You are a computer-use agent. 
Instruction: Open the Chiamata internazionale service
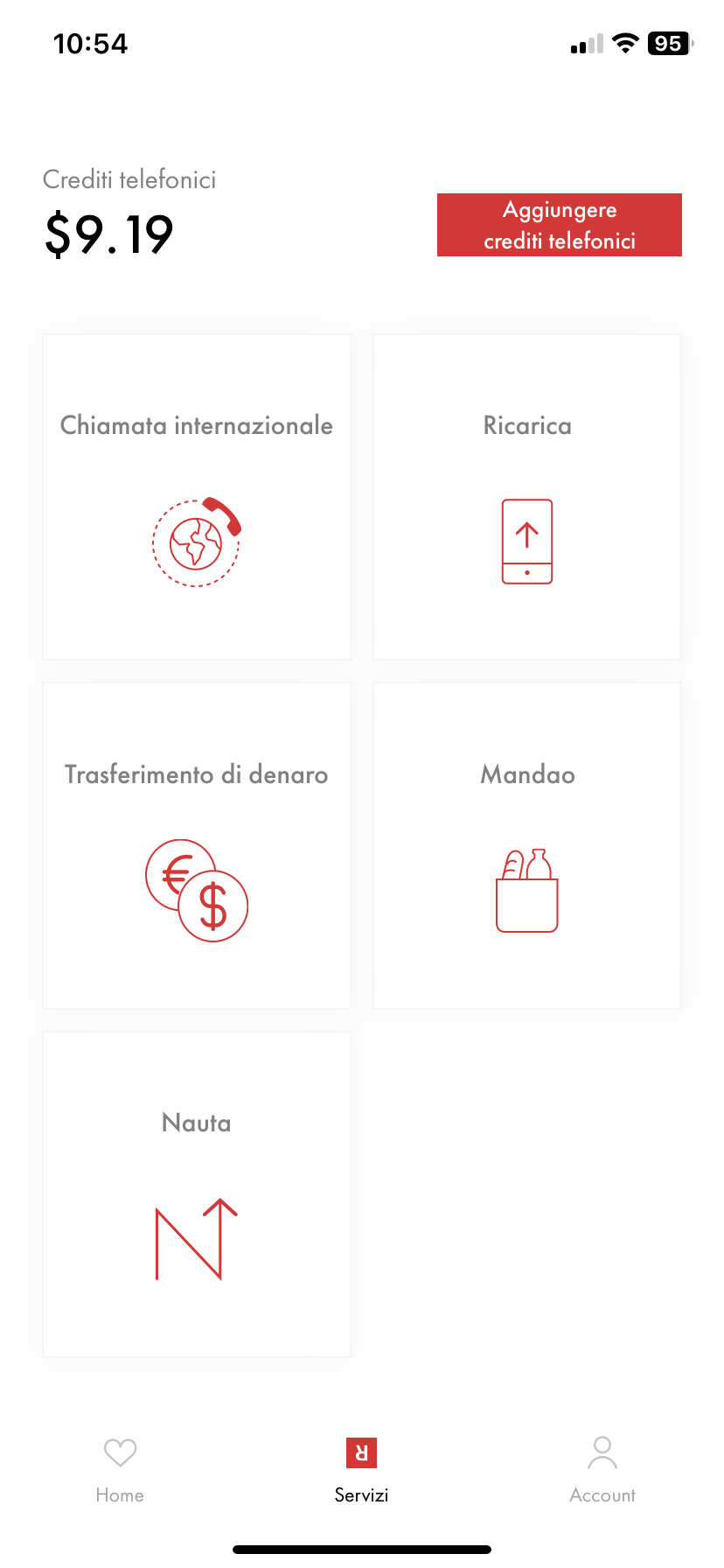pyautogui.click(x=197, y=497)
